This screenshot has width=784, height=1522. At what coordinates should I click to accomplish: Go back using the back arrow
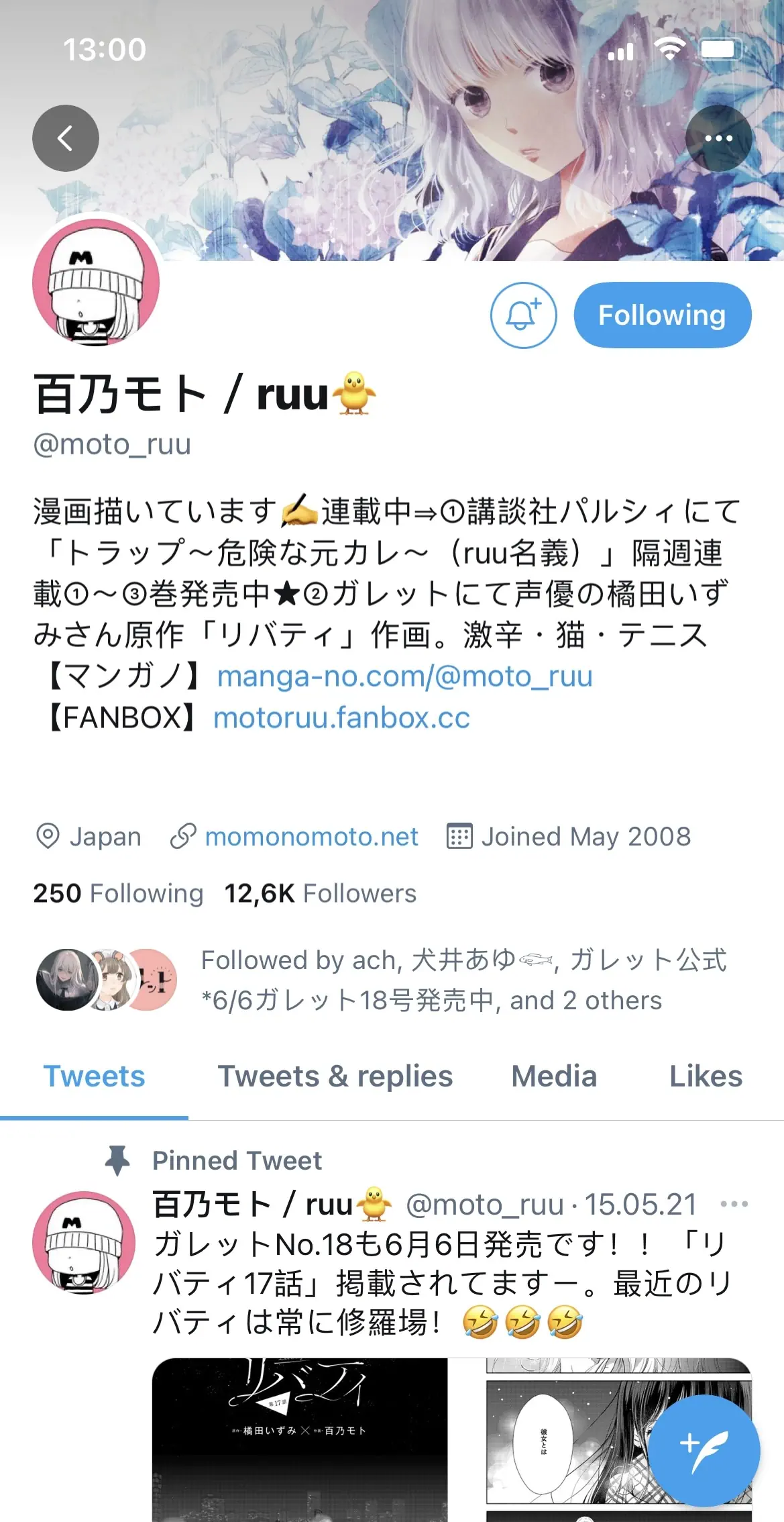point(65,138)
